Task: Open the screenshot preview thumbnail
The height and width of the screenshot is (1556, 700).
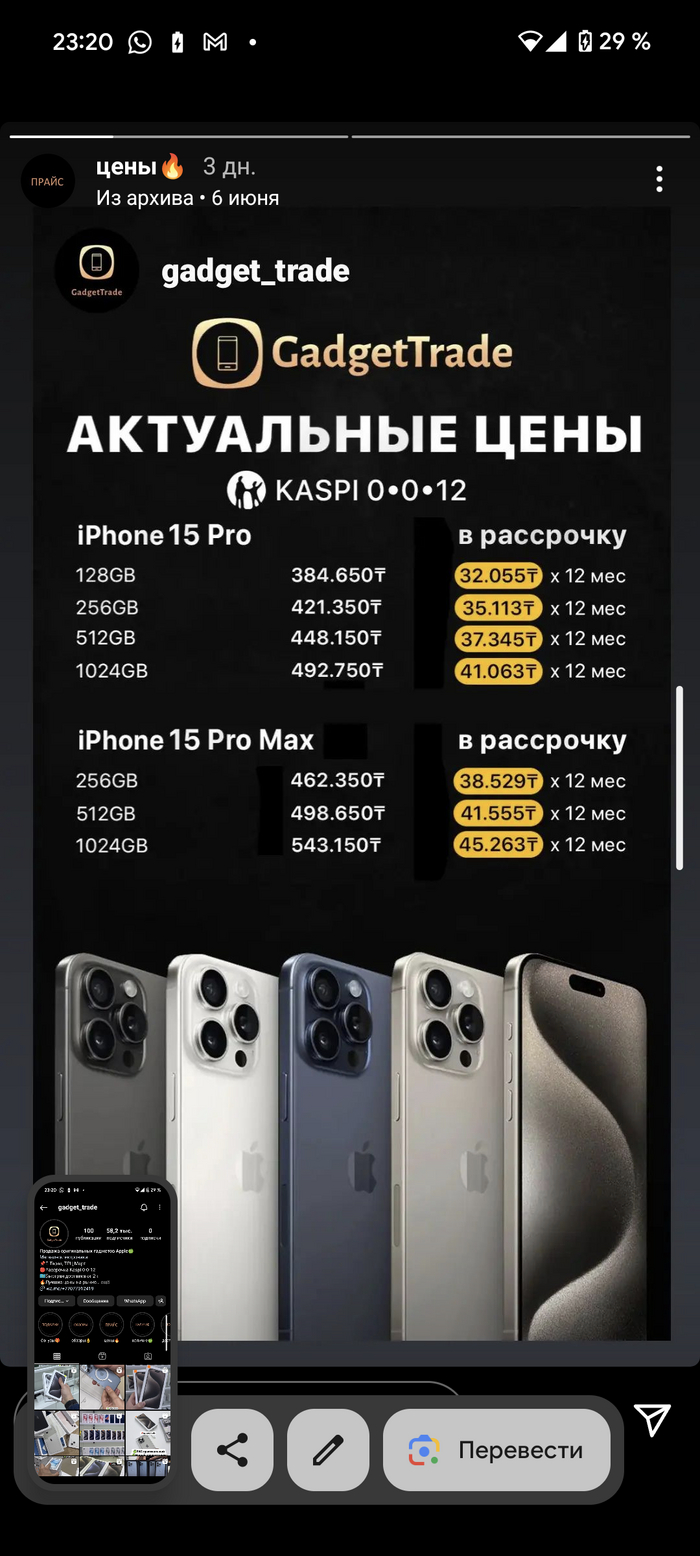Action: pyautogui.click(x=101, y=1329)
